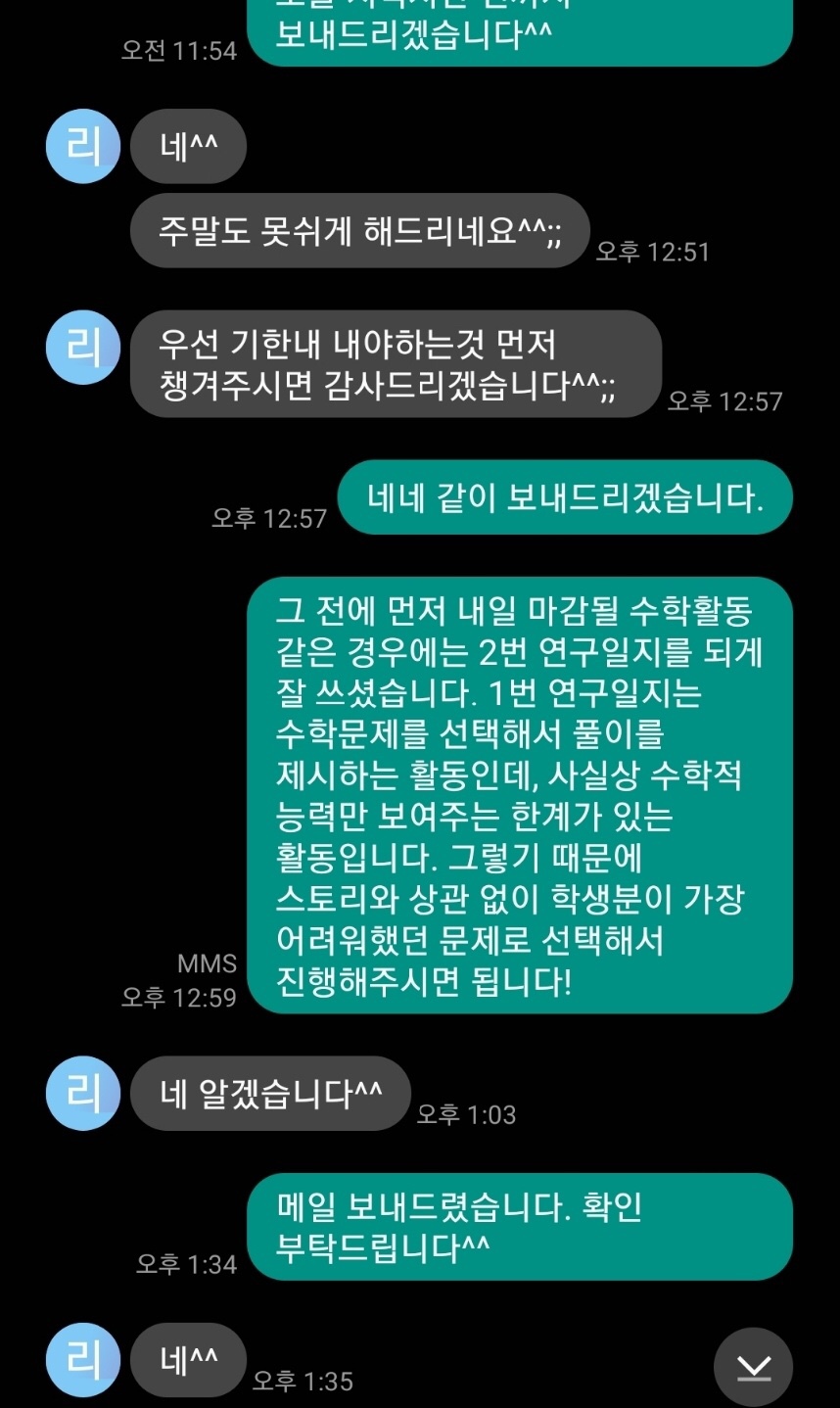Image resolution: width=840 pixels, height=1408 pixels.
Task: Jump to the latest message with the down-arrow button
Action: pyautogui.click(x=753, y=1367)
